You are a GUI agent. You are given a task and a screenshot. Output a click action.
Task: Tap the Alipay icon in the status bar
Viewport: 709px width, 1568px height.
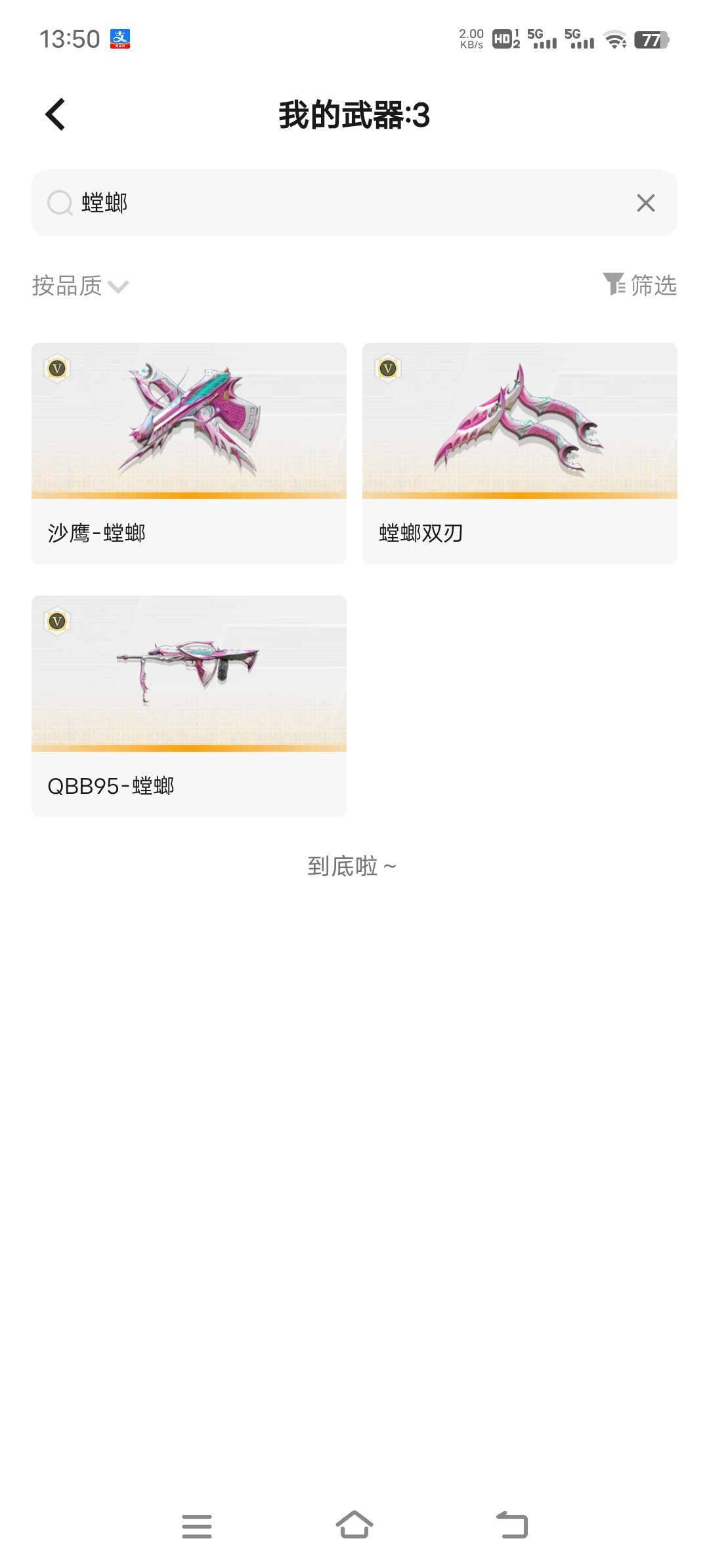(121, 39)
